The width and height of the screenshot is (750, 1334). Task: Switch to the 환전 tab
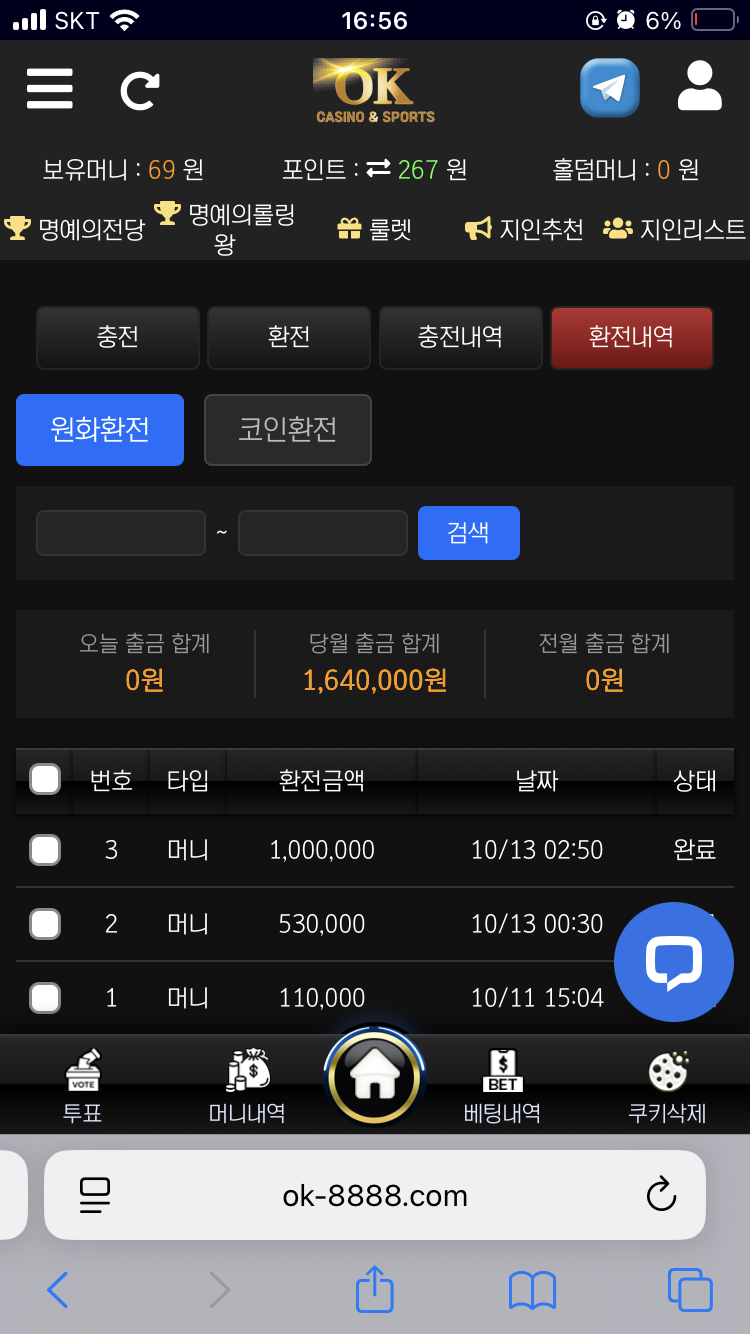pos(289,337)
